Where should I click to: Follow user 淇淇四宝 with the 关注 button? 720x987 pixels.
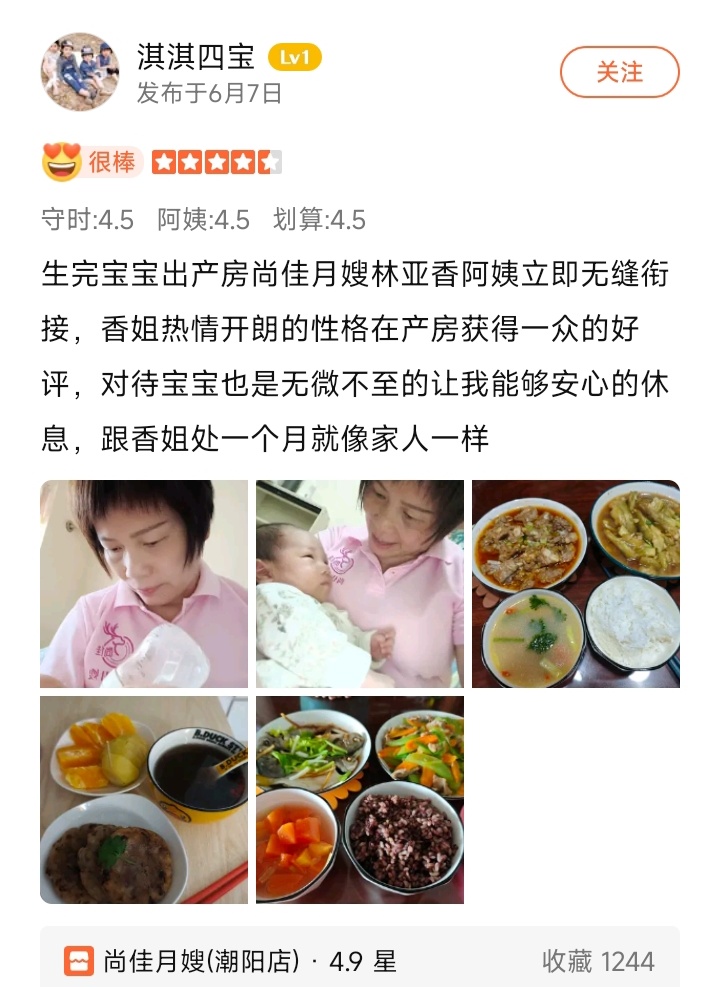pyautogui.click(x=619, y=72)
